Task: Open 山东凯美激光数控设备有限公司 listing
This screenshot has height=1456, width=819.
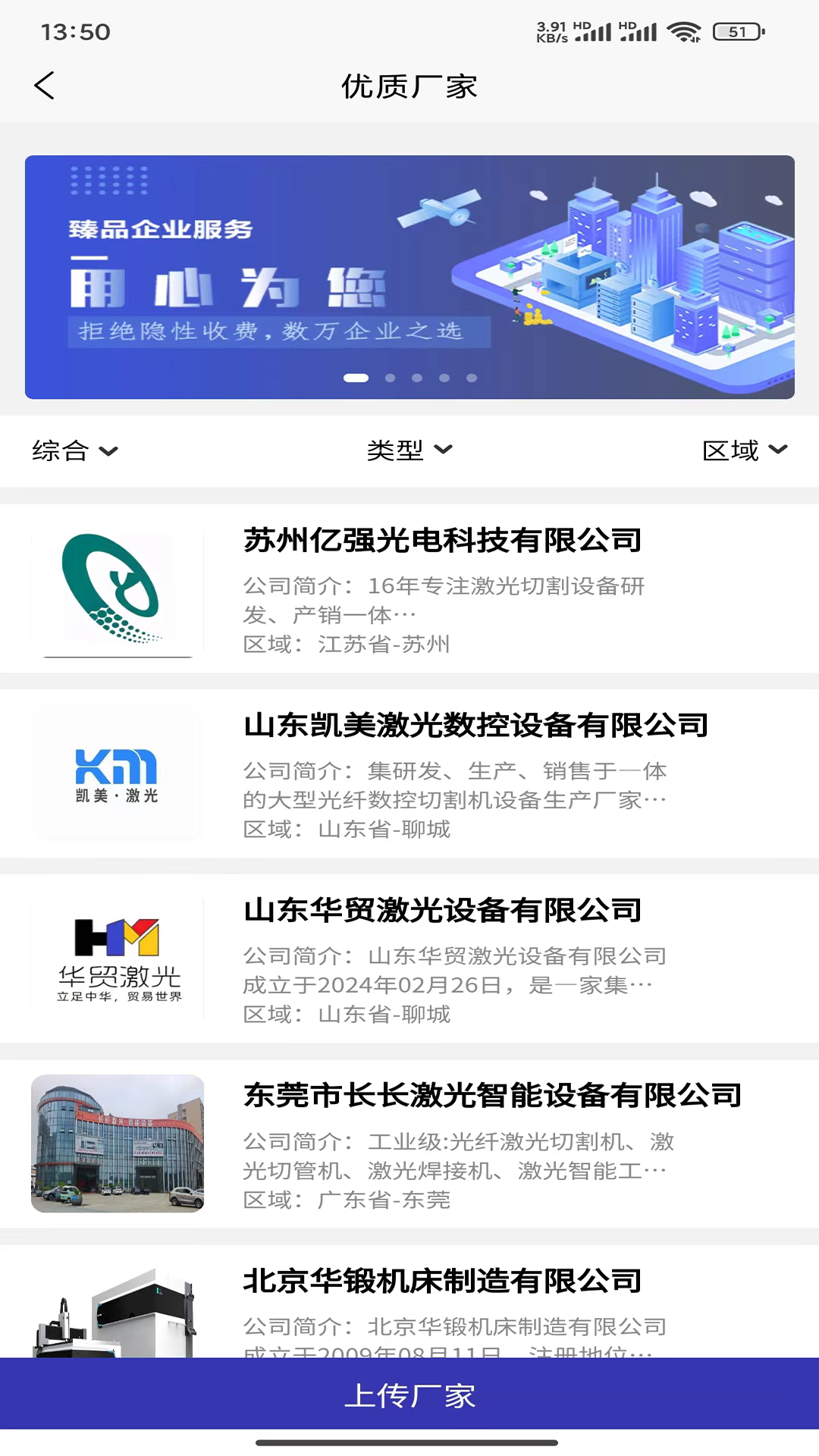Action: pyautogui.click(x=475, y=726)
